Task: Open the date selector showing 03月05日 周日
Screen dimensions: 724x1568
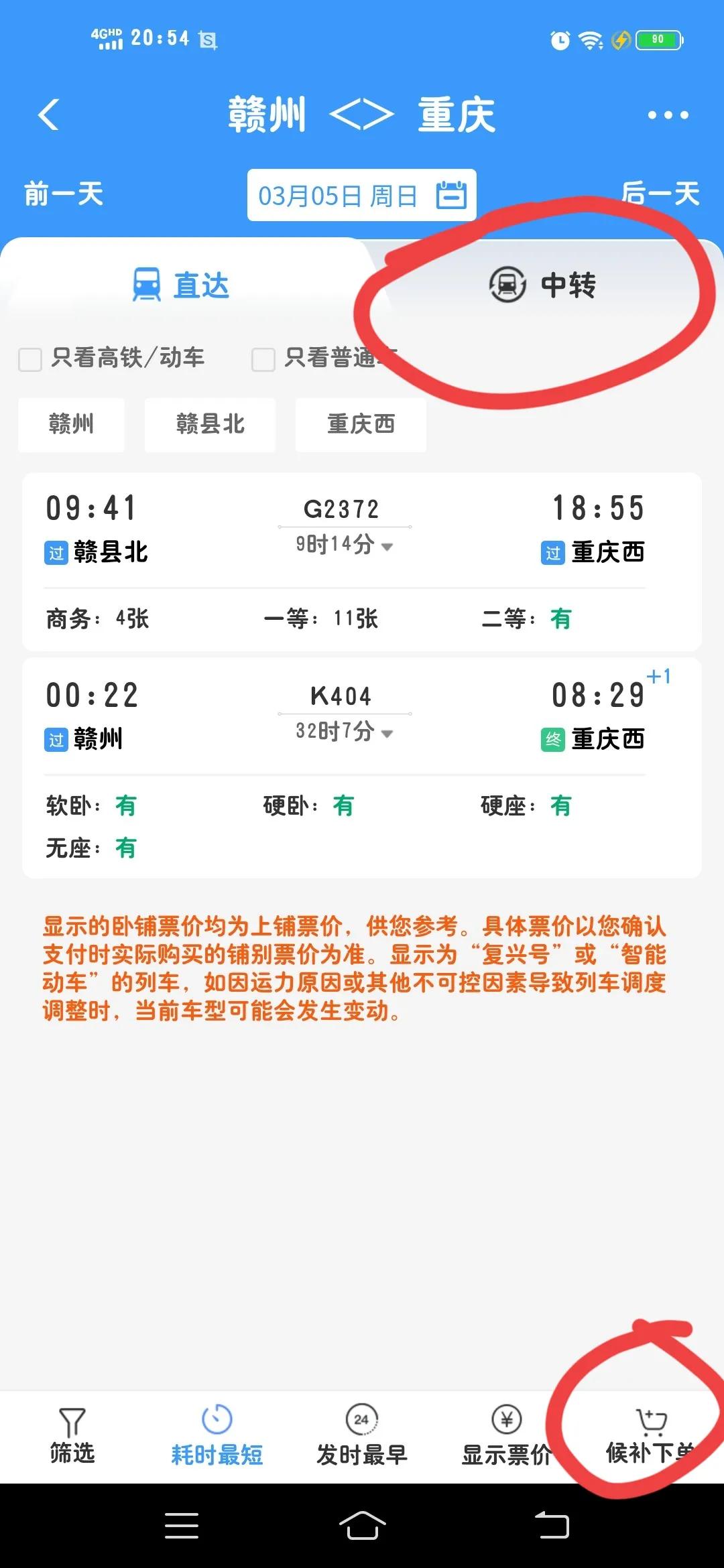Action: pyautogui.click(x=342, y=195)
